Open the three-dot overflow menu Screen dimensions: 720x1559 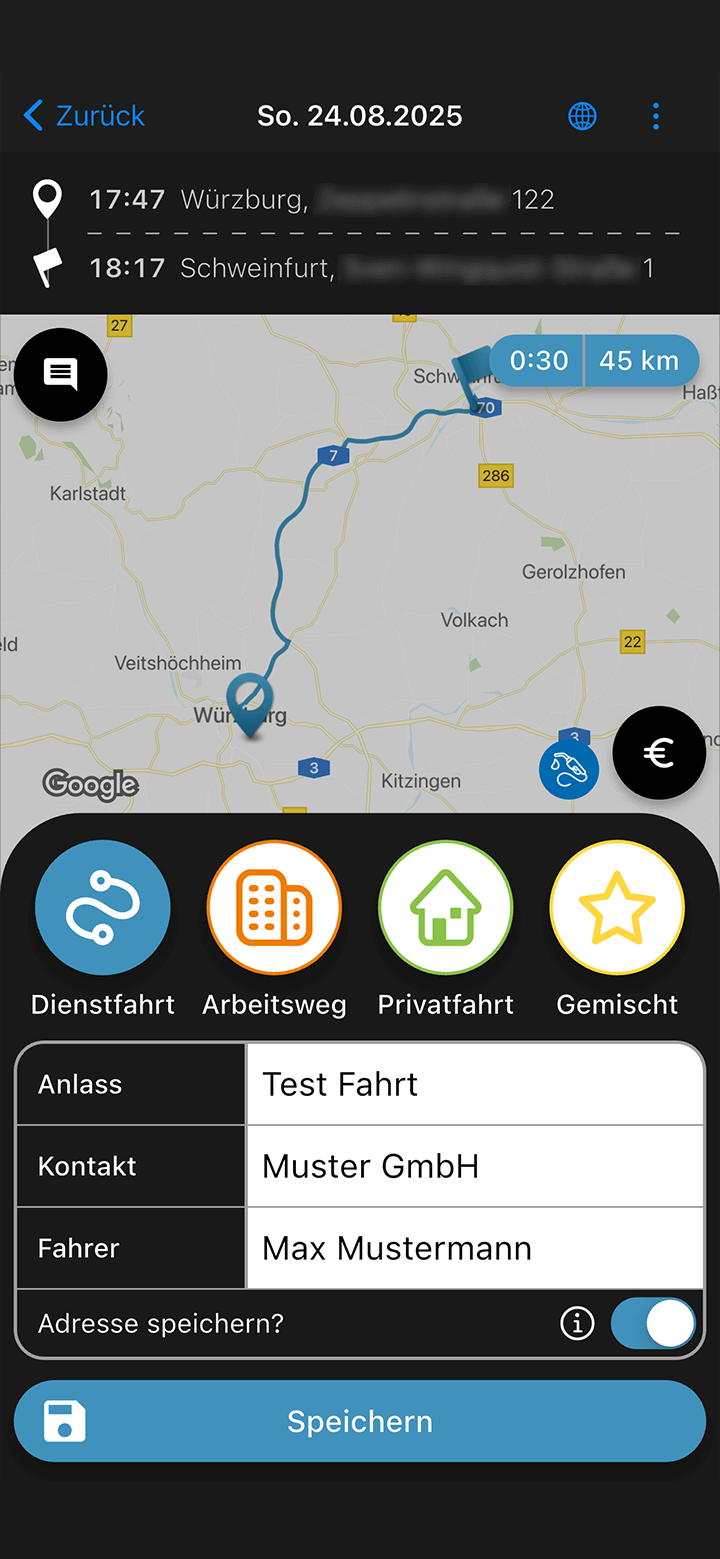coord(656,115)
